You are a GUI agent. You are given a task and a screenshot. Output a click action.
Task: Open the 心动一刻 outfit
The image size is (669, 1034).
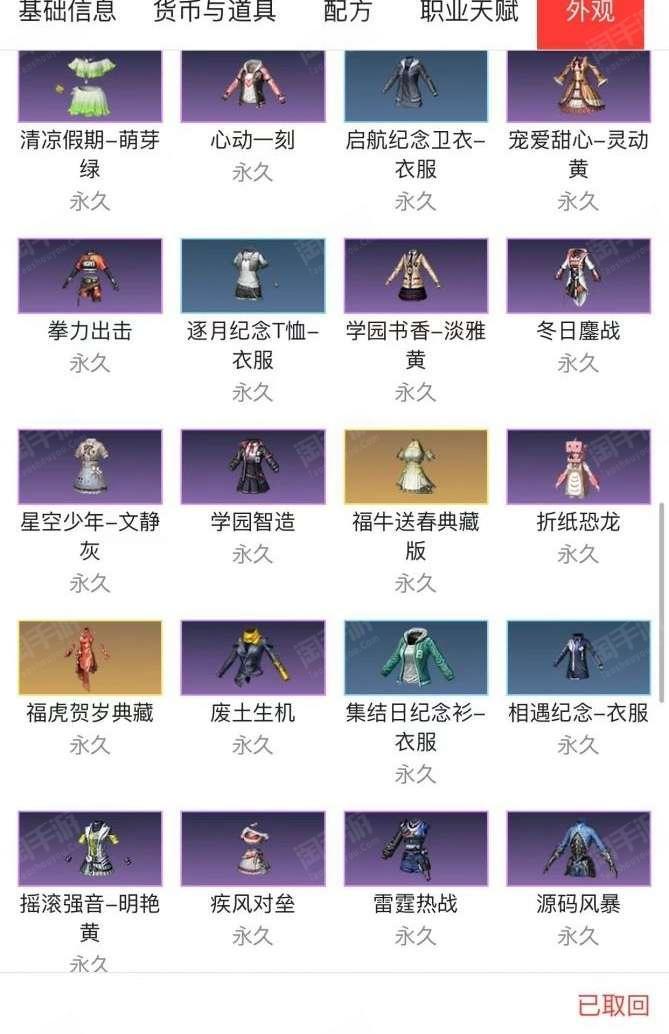pyautogui.click(x=253, y=88)
